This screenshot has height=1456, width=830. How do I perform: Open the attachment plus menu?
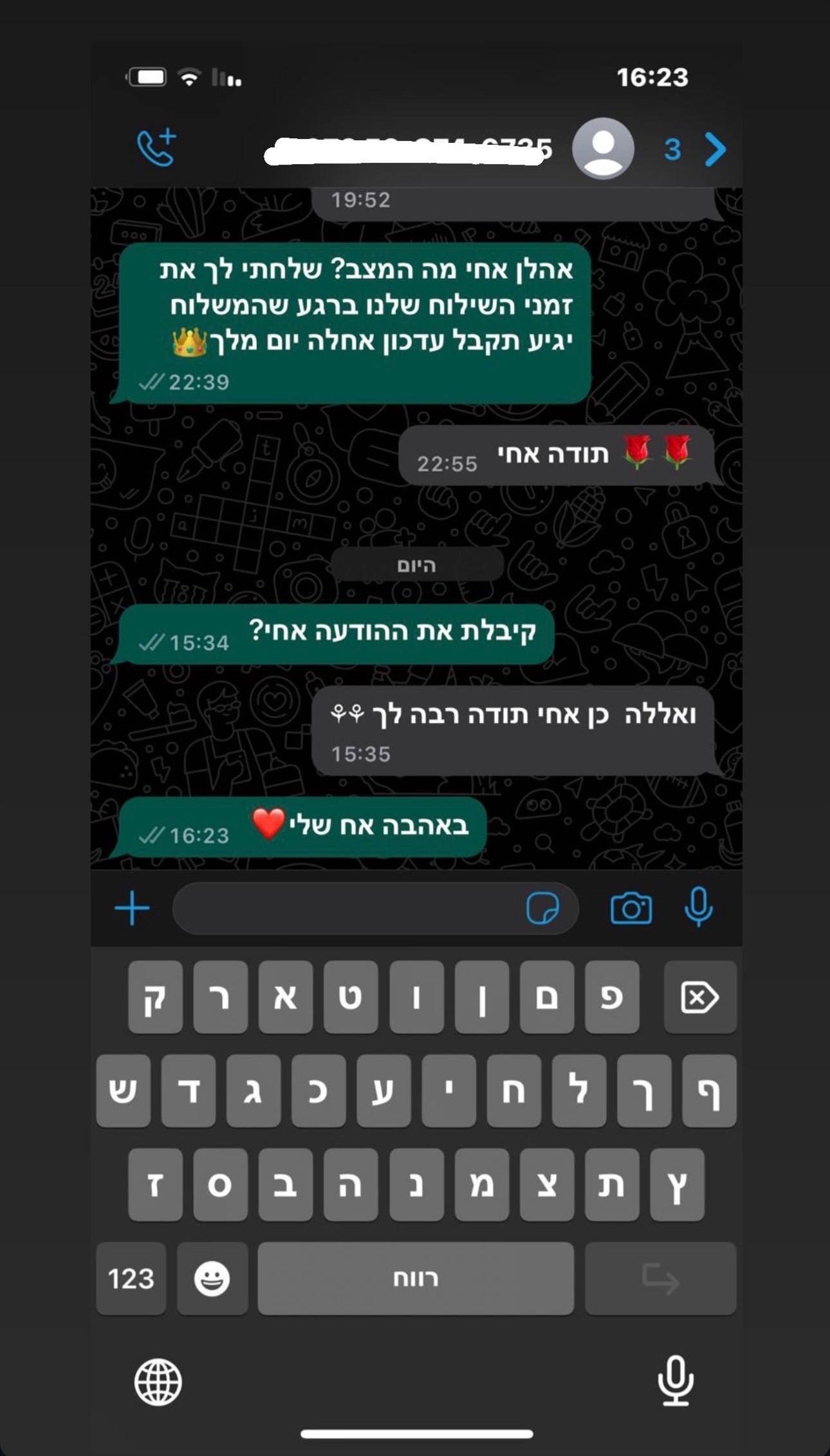click(132, 908)
